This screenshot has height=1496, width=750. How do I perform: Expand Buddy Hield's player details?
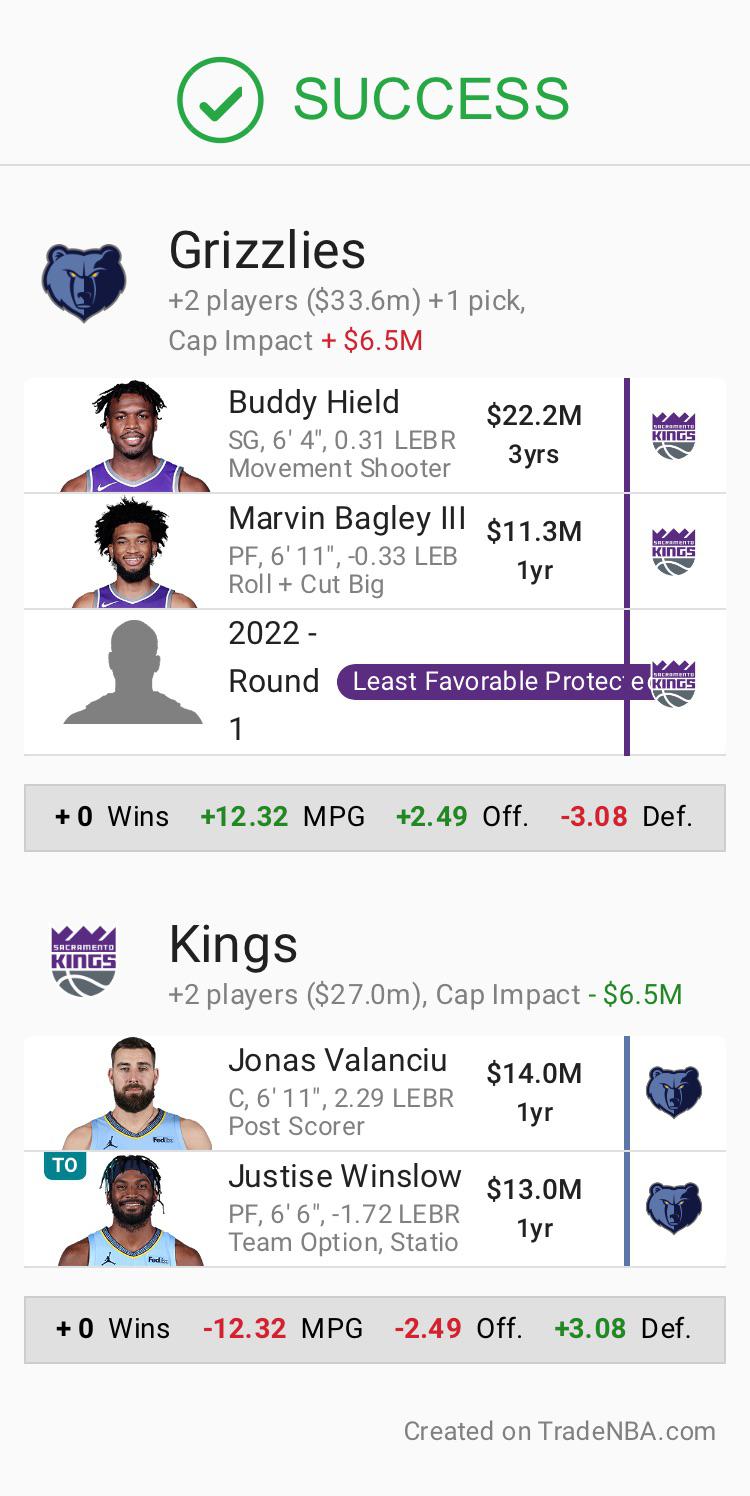(x=313, y=403)
